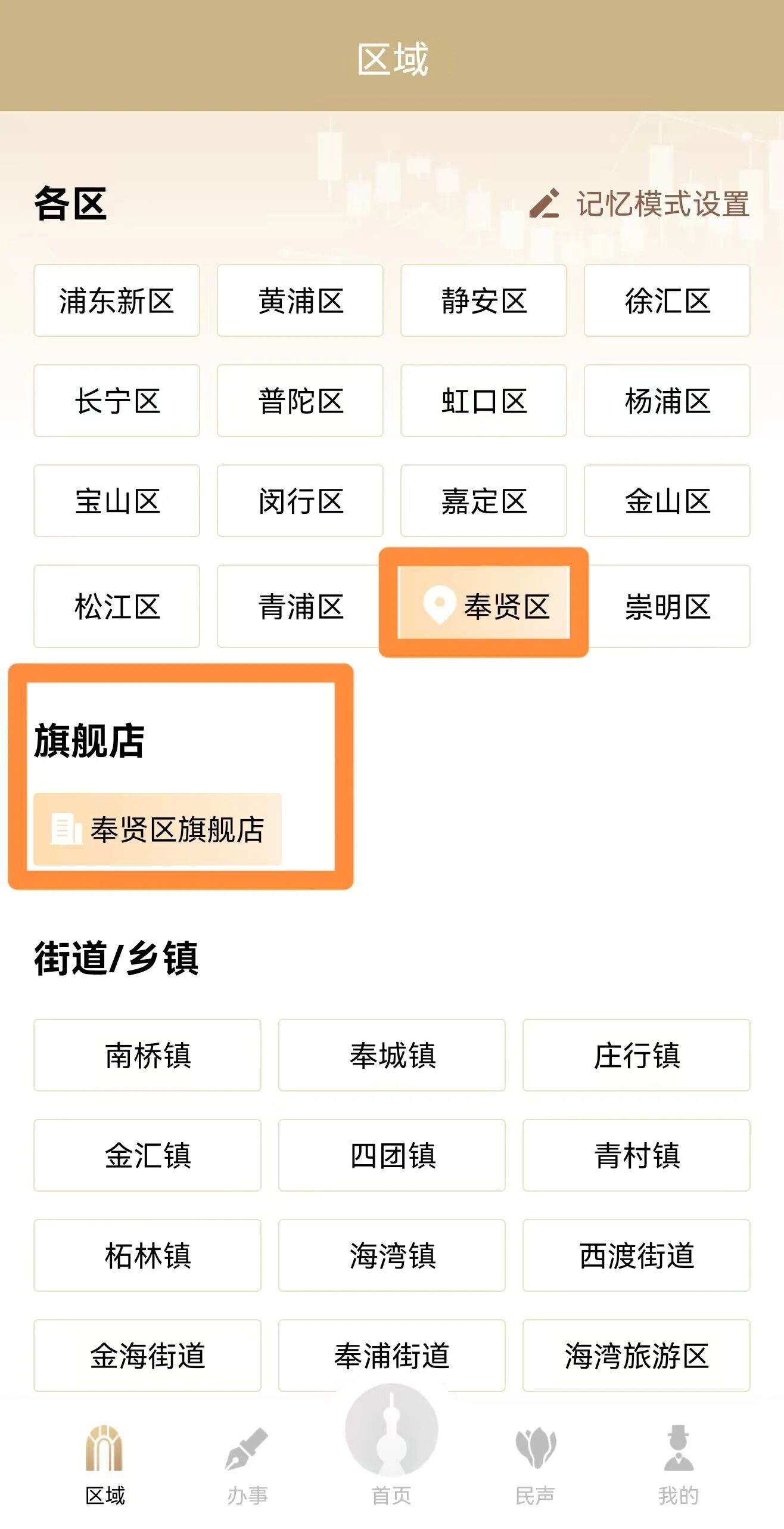Switch to the 我的 tab
Screen dimensions: 784x1529
click(x=678, y=1463)
